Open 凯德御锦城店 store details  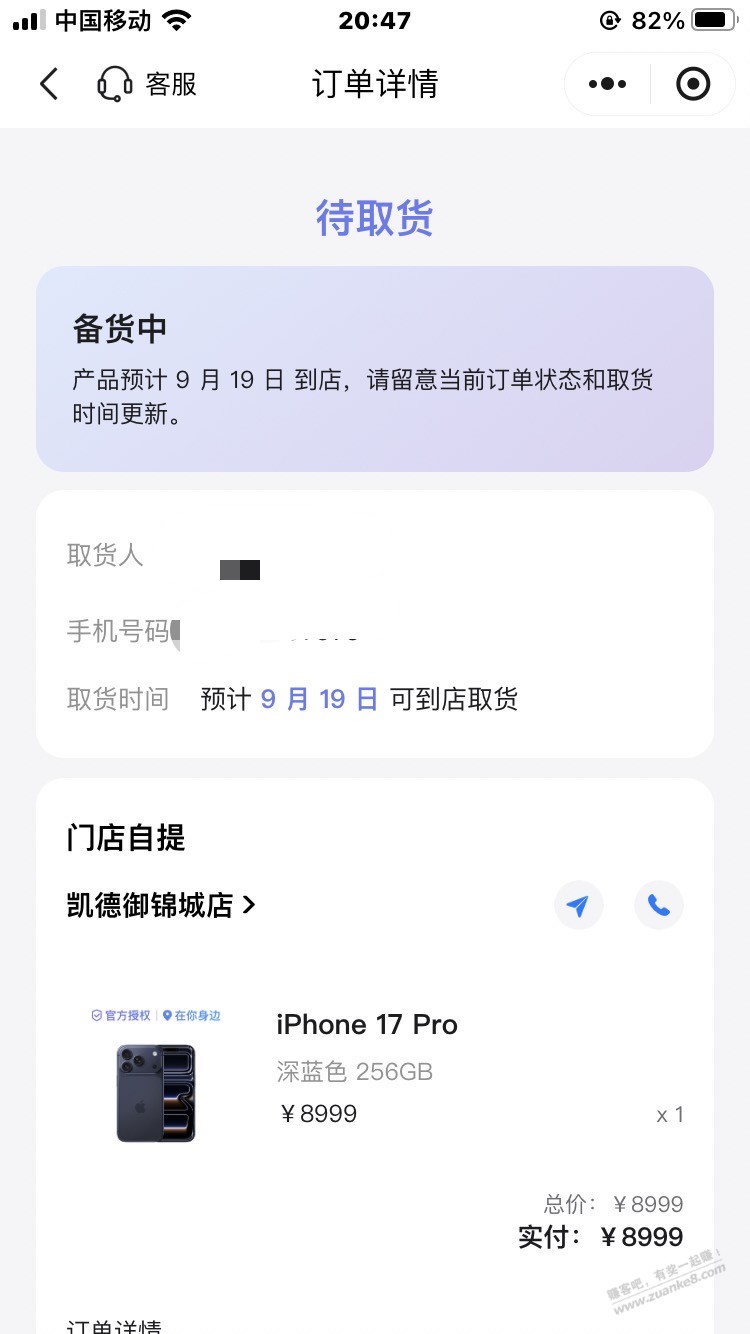(x=161, y=905)
